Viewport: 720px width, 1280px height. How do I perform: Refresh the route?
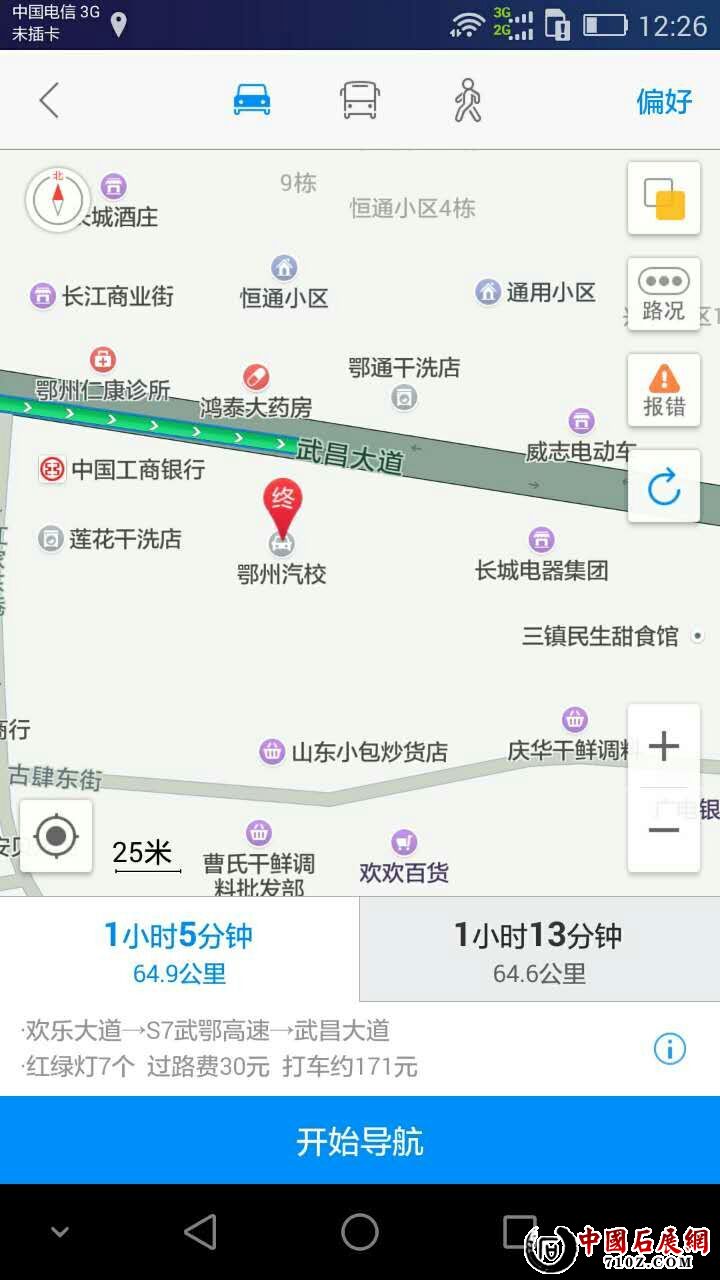(x=664, y=487)
